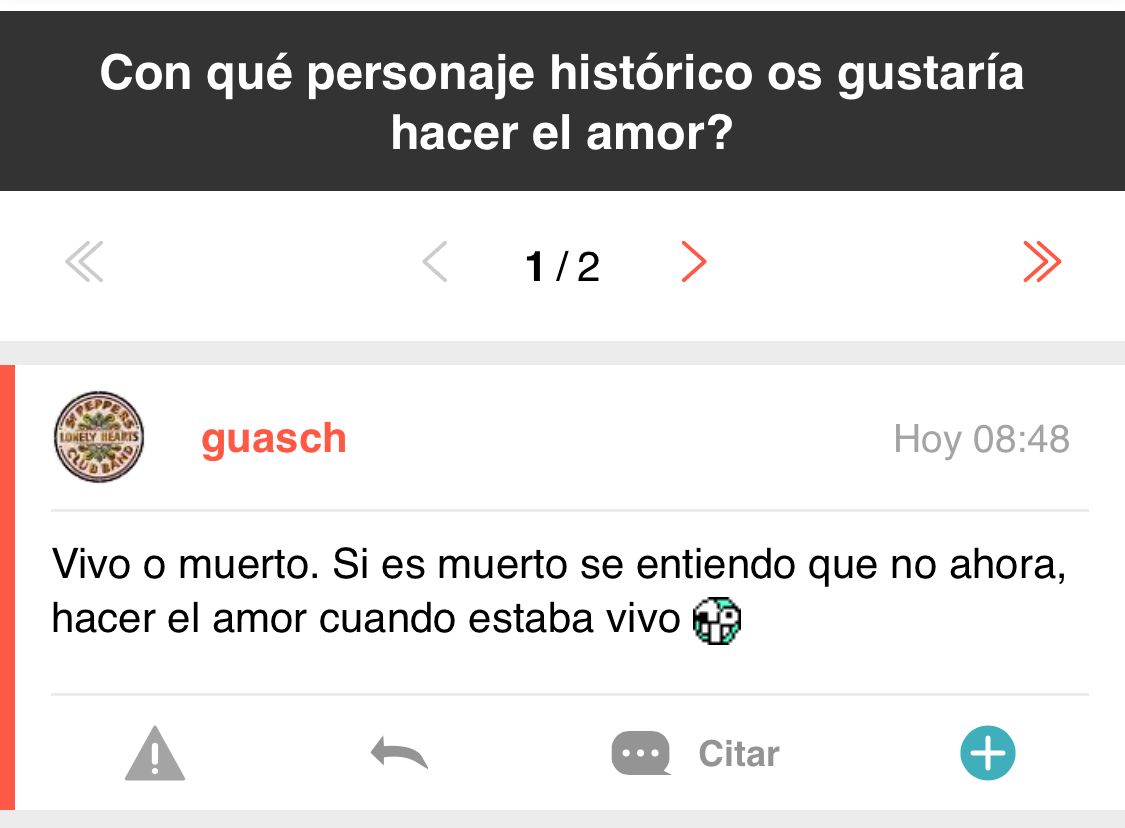The height and width of the screenshot is (828, 1125).
Task: Go to the next page of the thread
Action: pos(693,263)
